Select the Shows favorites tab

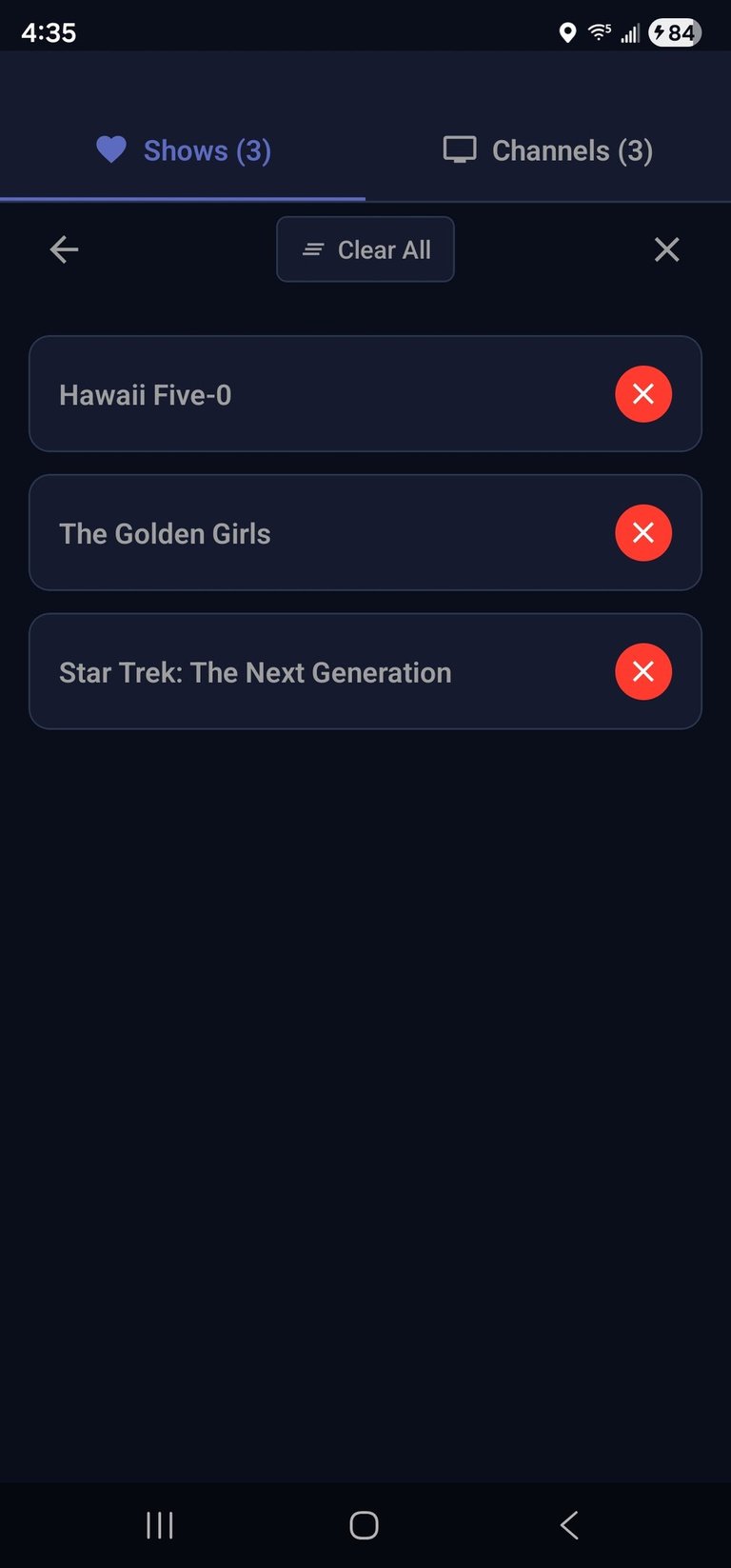point(184,150)
